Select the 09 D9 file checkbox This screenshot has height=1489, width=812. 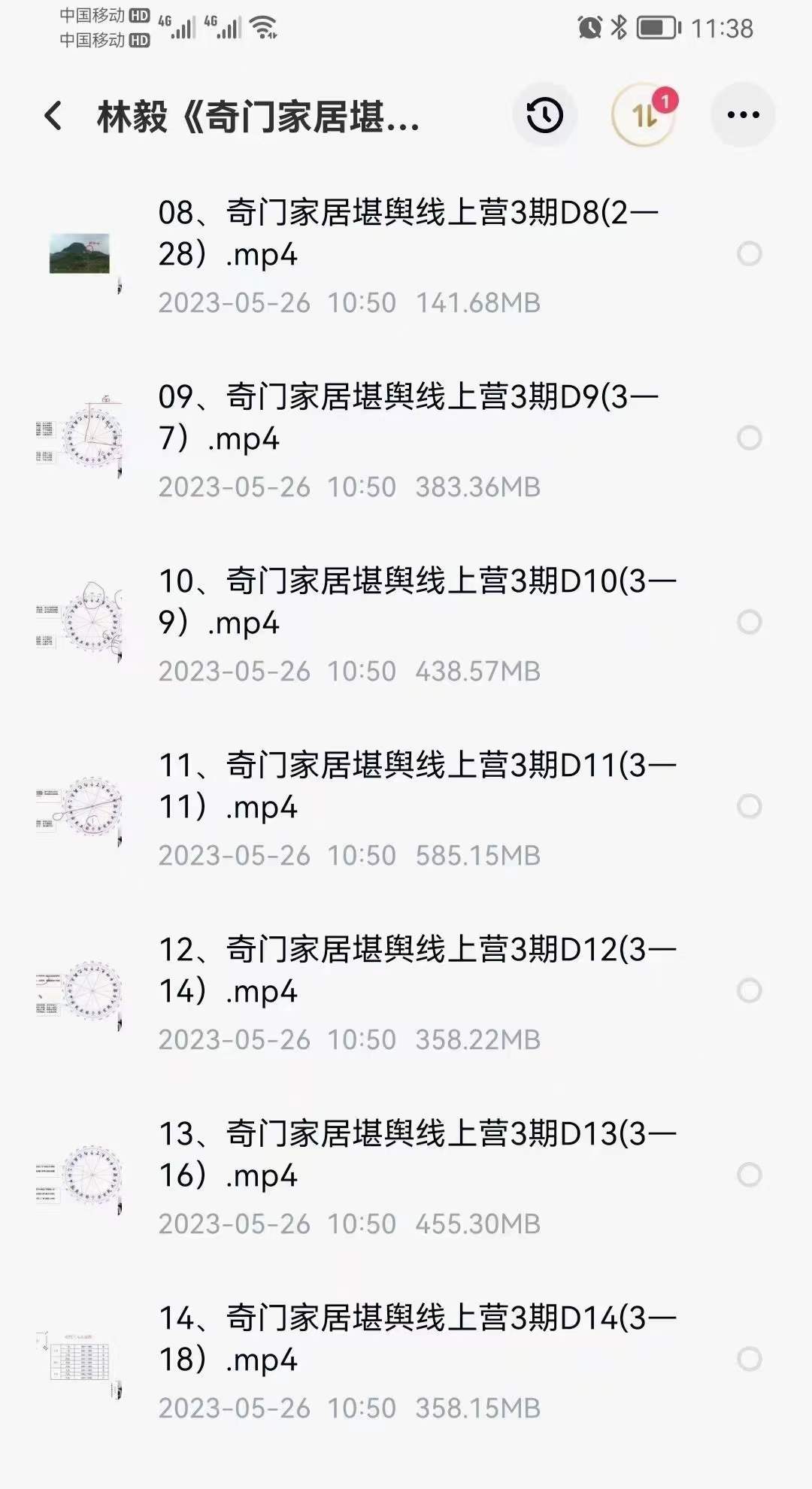[749, 438]
